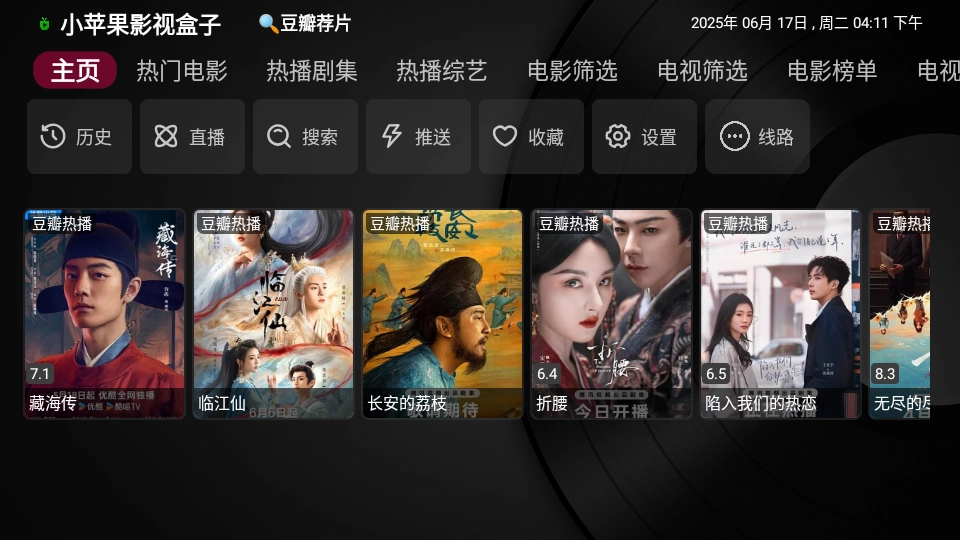Change 线路 source line
Viewport: 960px width, 540px height.
point(757,137)
